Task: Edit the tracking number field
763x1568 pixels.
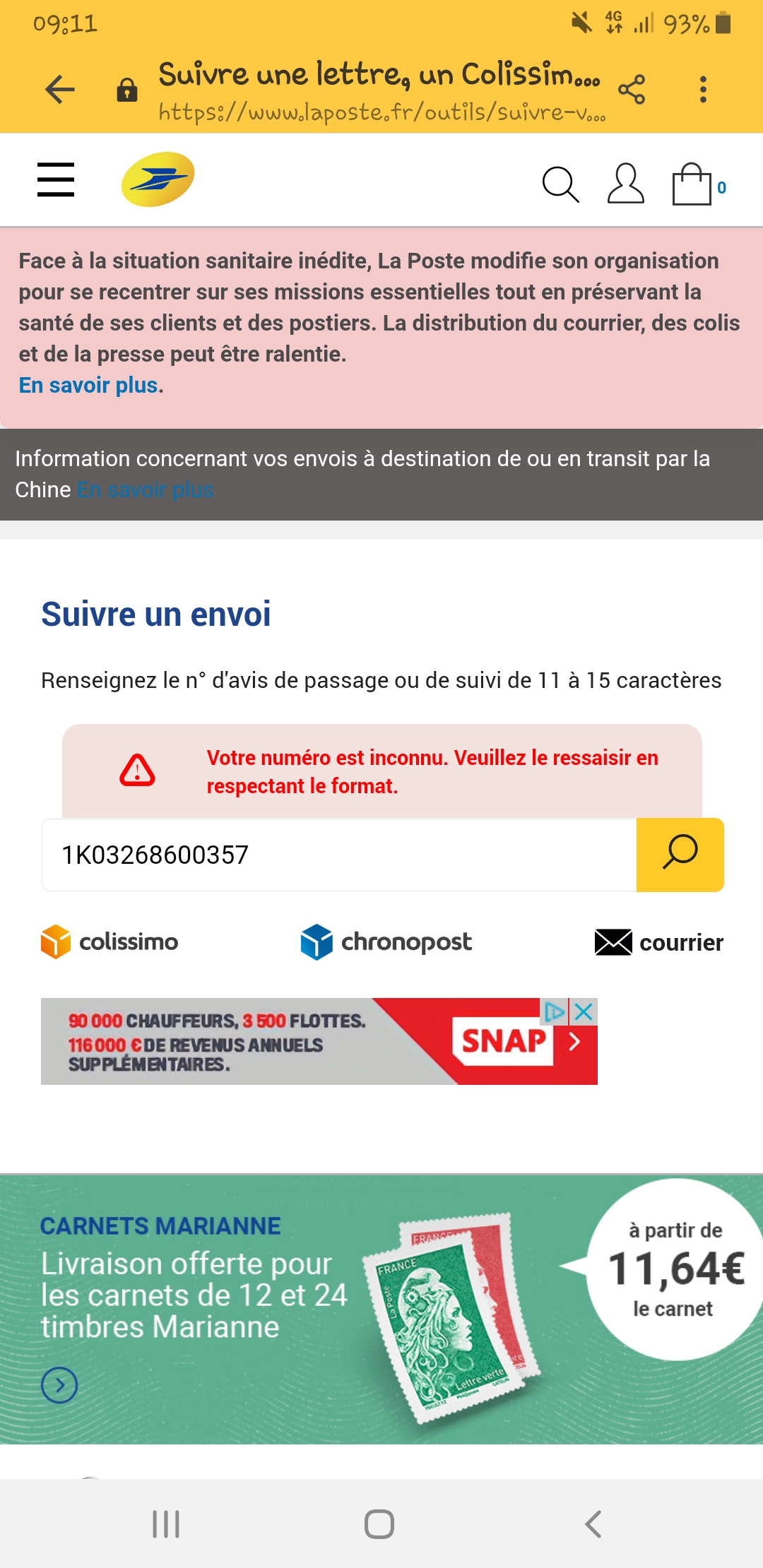Action: point(339,855)
